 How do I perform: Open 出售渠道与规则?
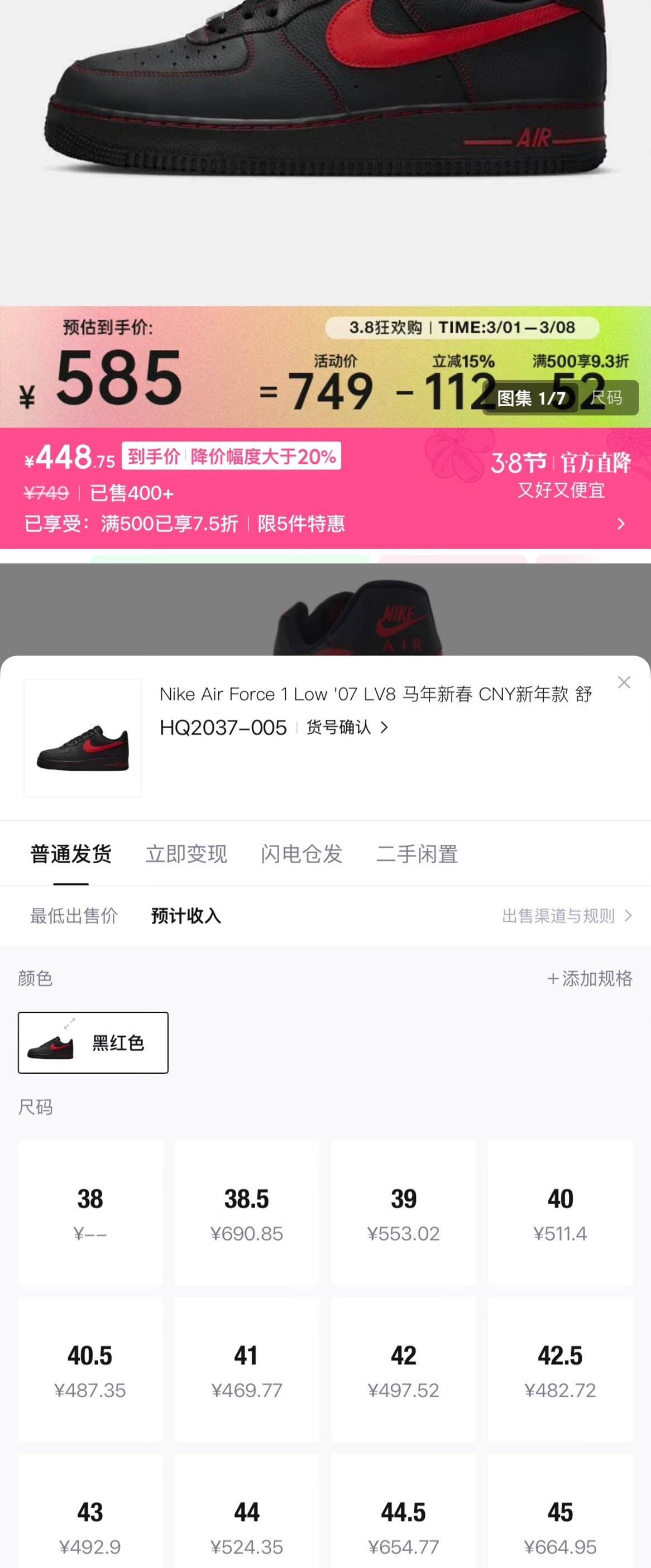pyautogui.click(x=567, y=916)
